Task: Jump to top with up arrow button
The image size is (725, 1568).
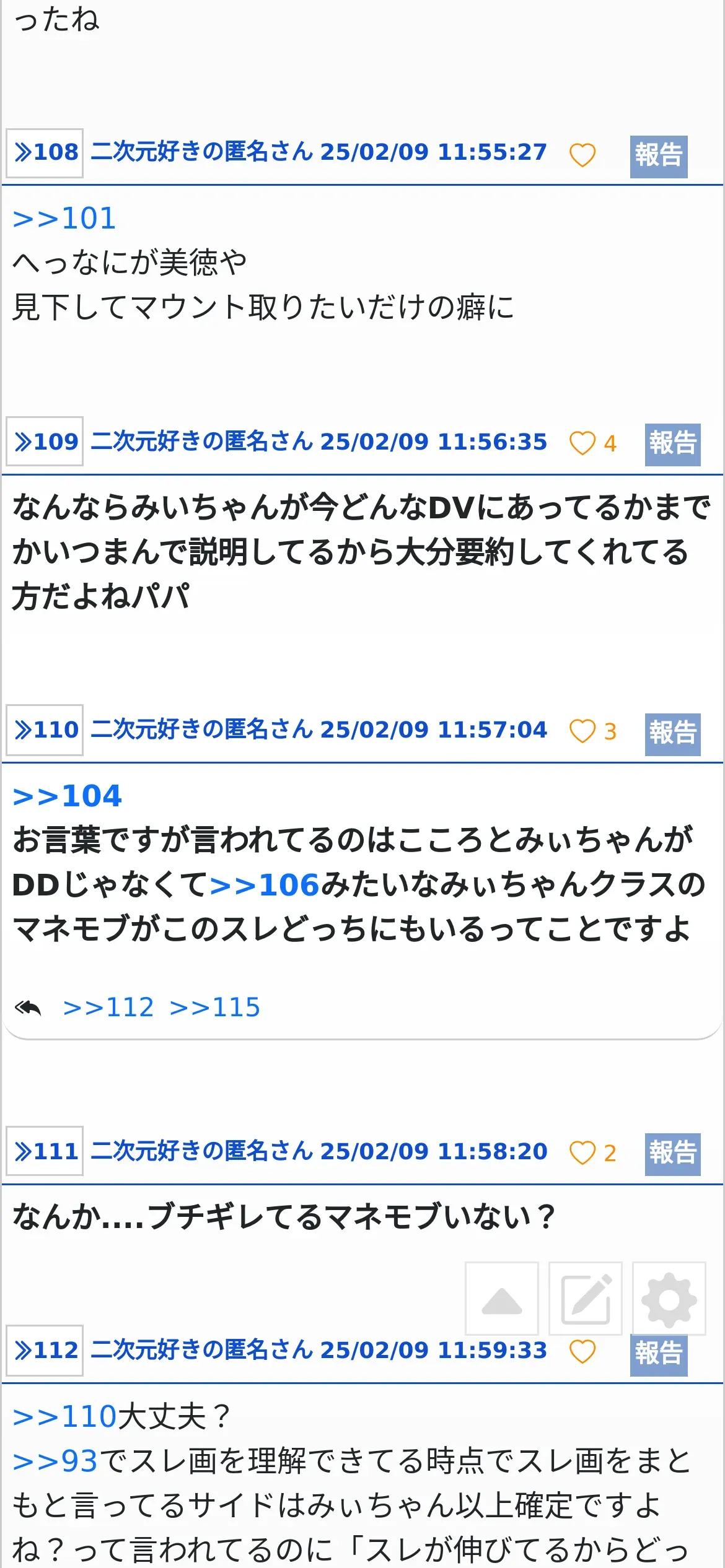Action: [502, 1298]
